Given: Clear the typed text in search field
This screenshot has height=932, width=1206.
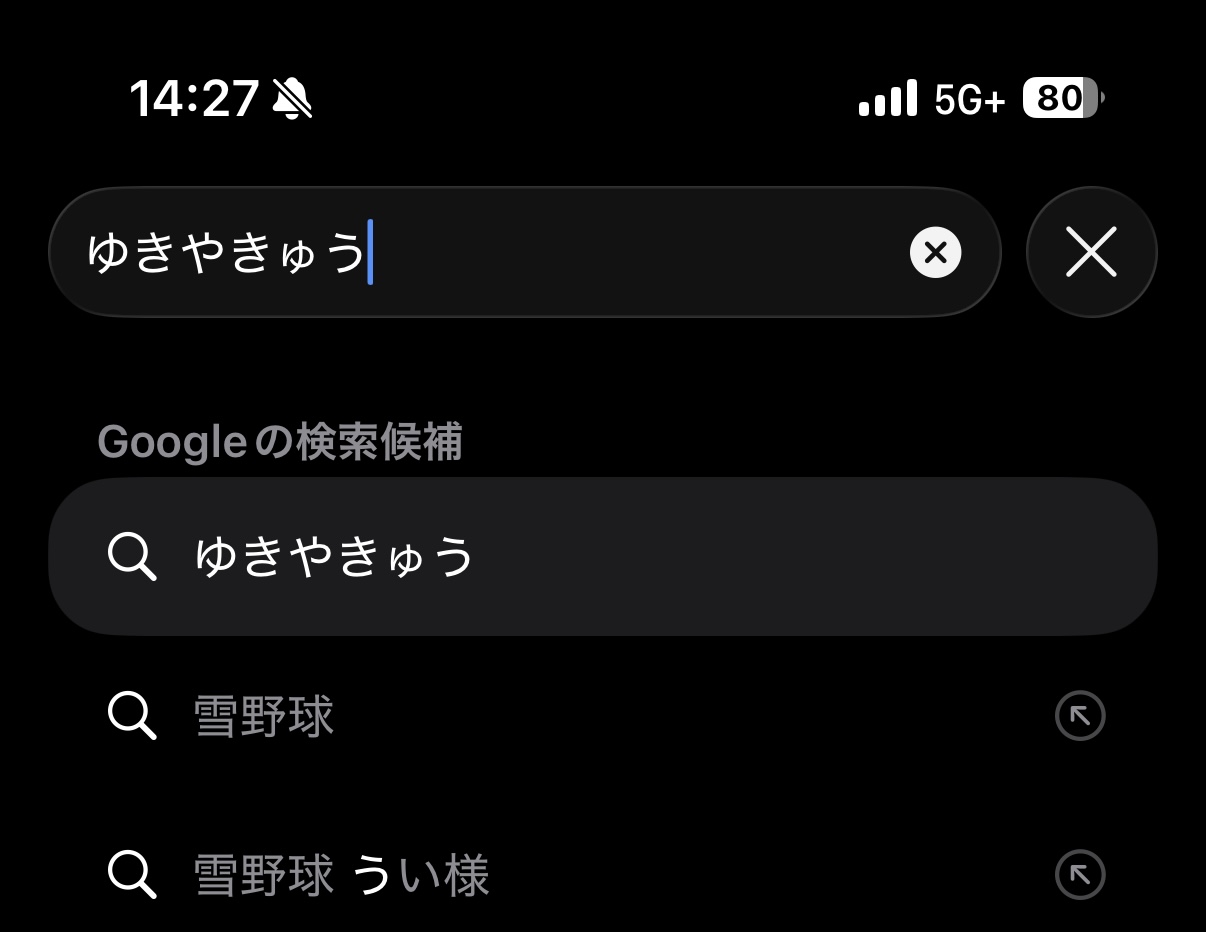Looking at the screenshot, I should (935, 252).
